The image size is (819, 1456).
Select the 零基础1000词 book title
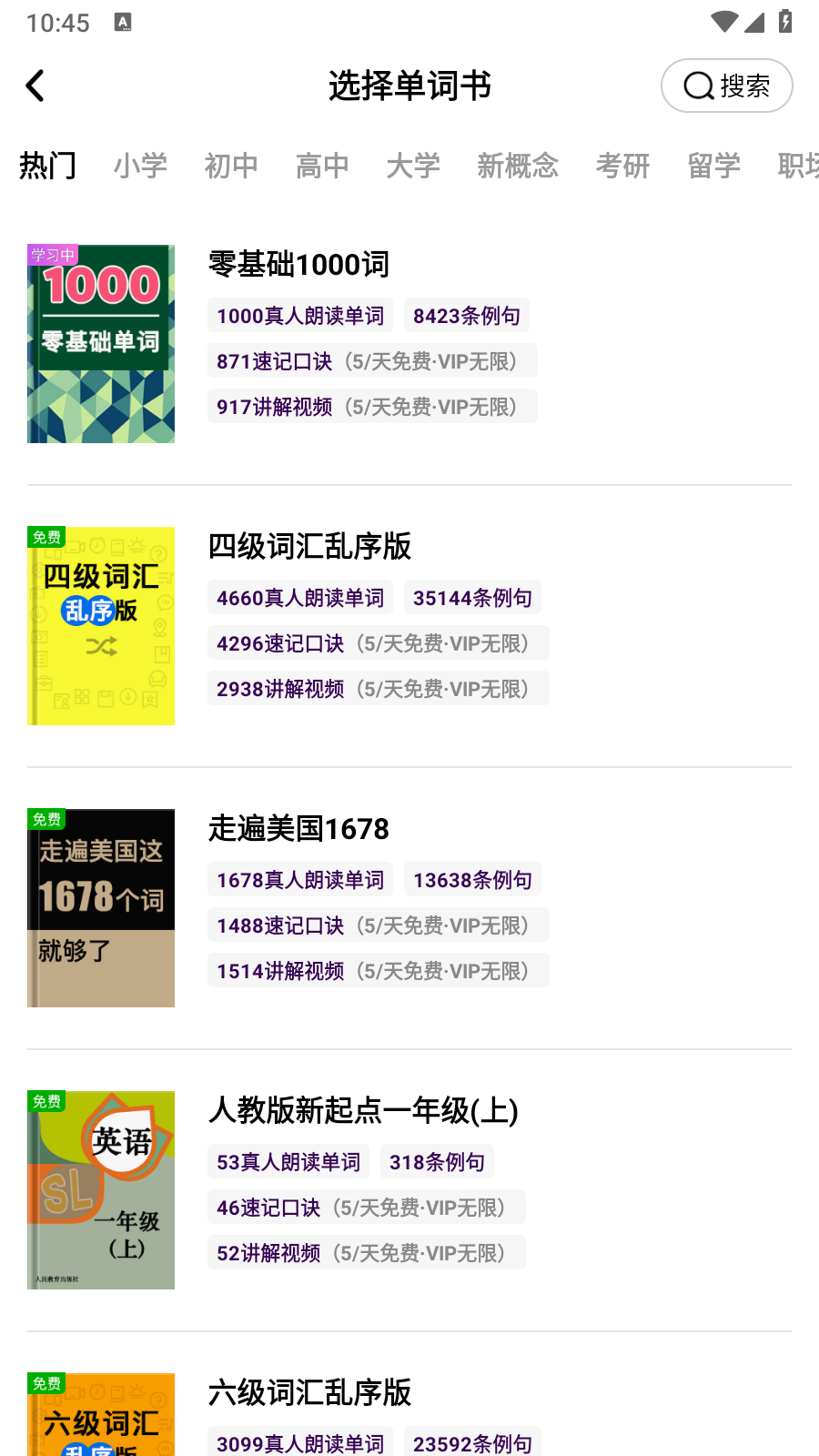(x=298, y=265)
